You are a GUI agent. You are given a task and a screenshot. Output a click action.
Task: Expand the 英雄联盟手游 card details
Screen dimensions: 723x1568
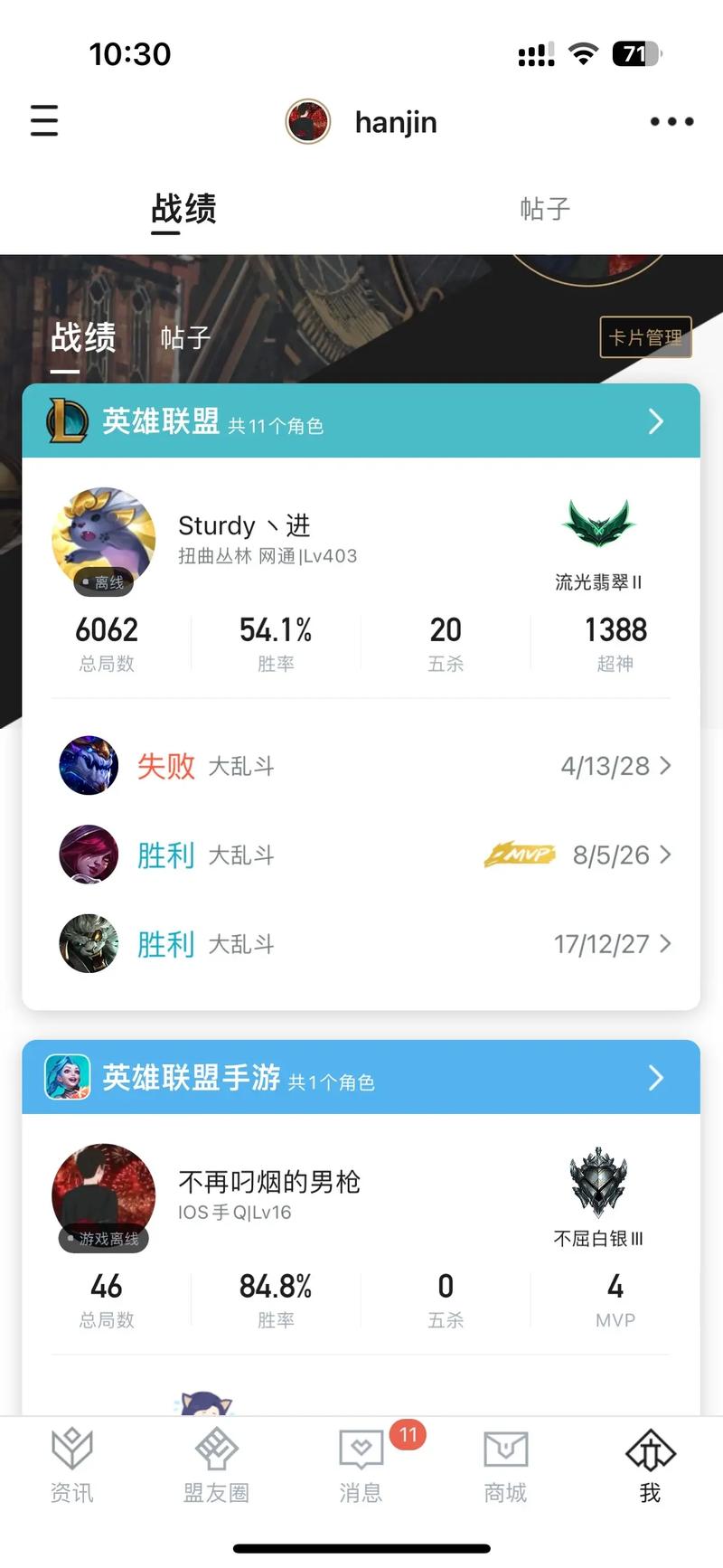pyautogui.click(x=656, y=1078)
